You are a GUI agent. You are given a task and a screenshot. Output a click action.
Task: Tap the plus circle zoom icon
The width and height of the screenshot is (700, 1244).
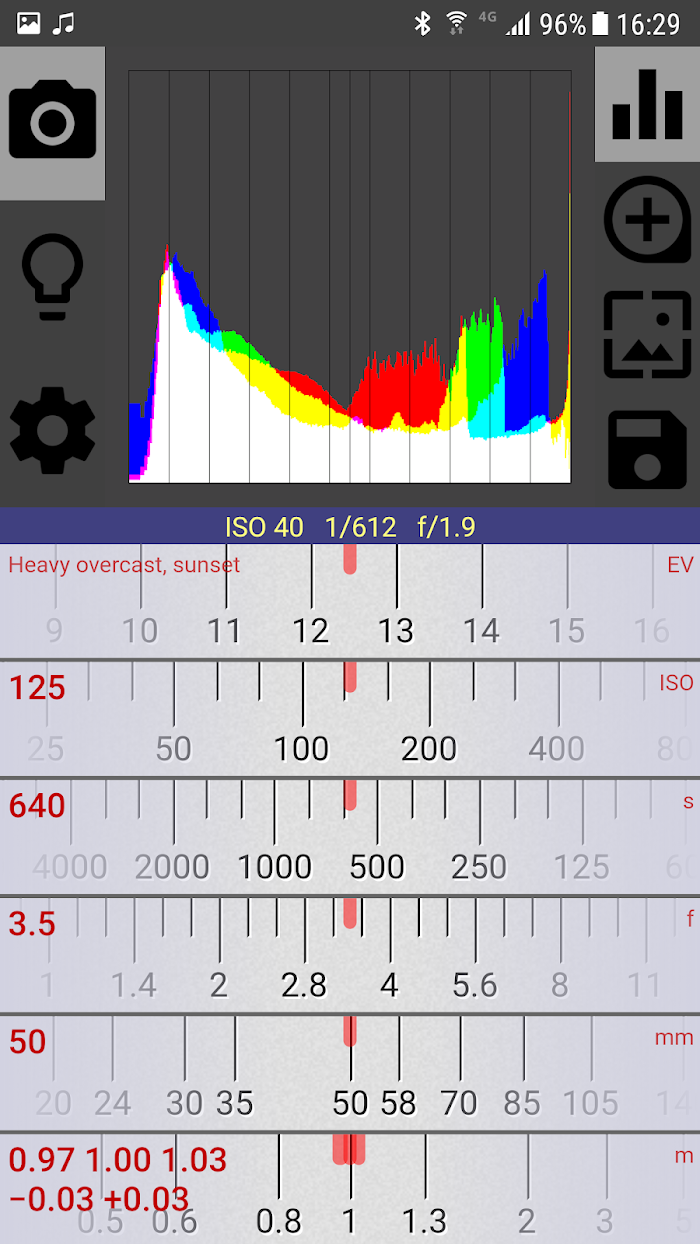point(647,220)
